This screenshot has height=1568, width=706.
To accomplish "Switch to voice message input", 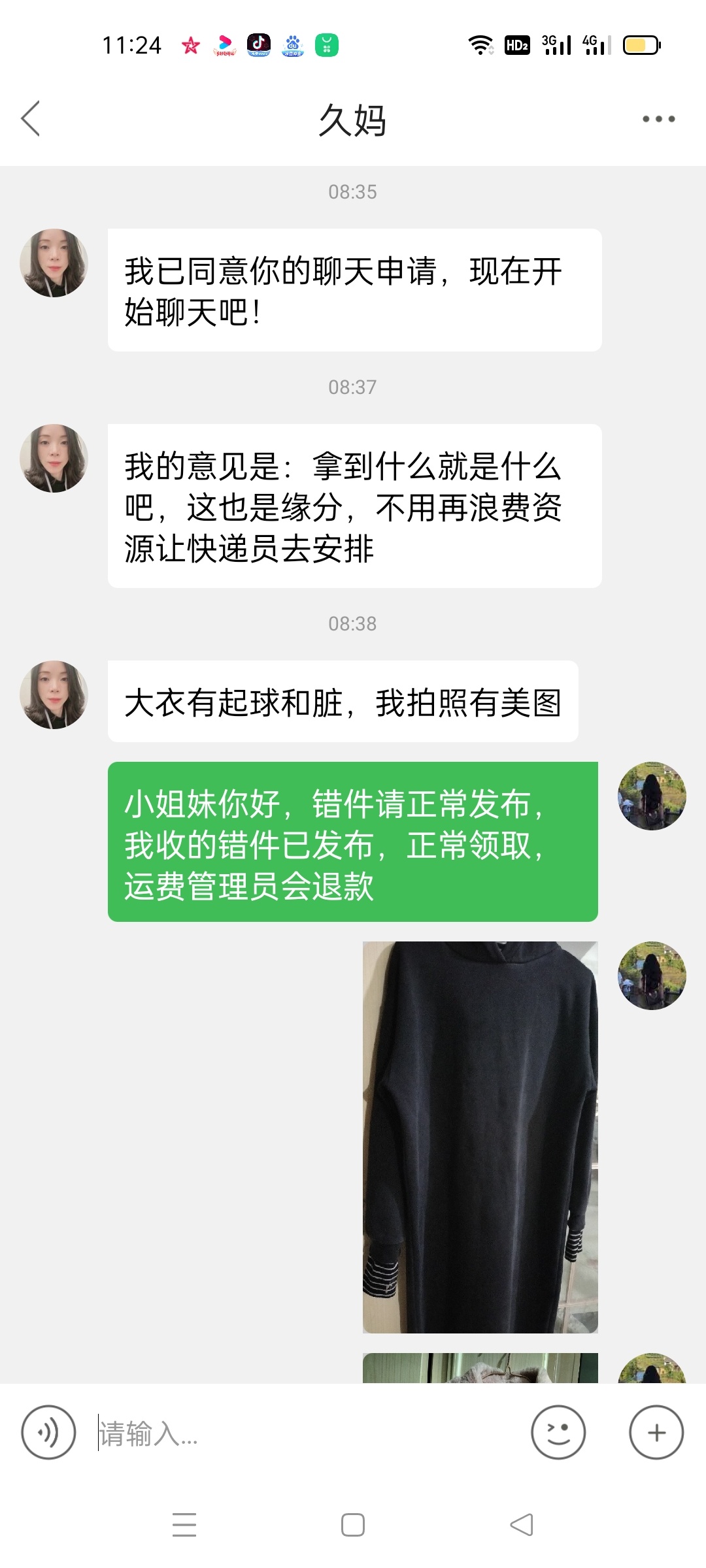I will pos(49,1432).
